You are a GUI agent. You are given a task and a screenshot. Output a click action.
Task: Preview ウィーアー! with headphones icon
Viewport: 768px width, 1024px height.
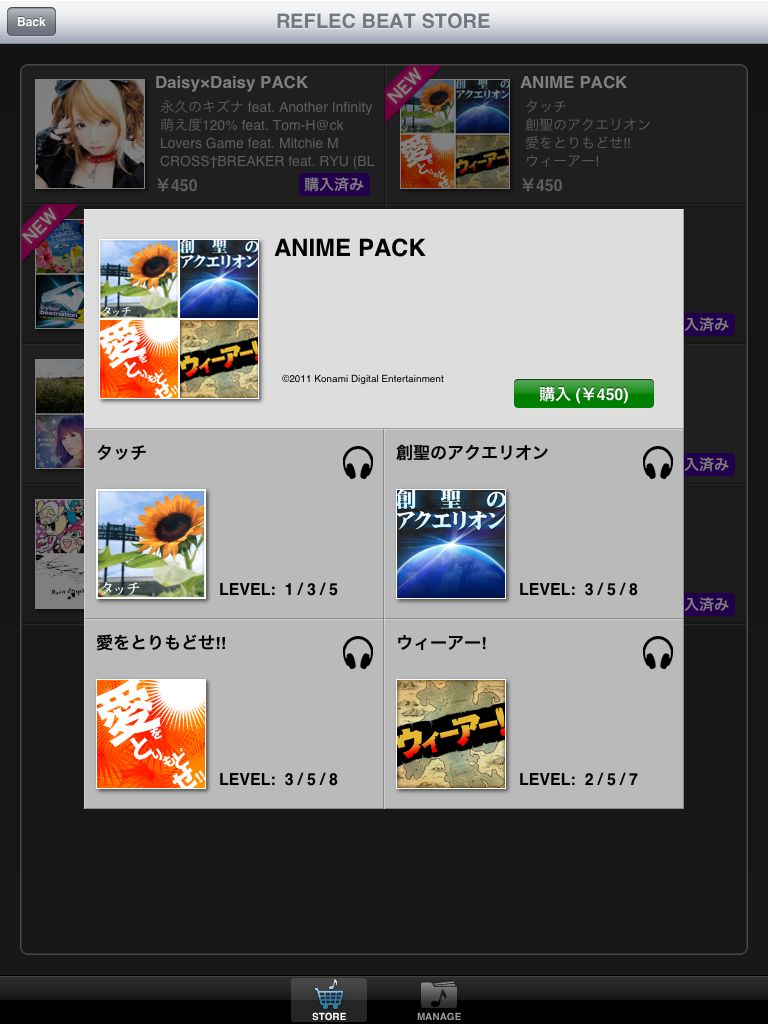tap(658, 652)
